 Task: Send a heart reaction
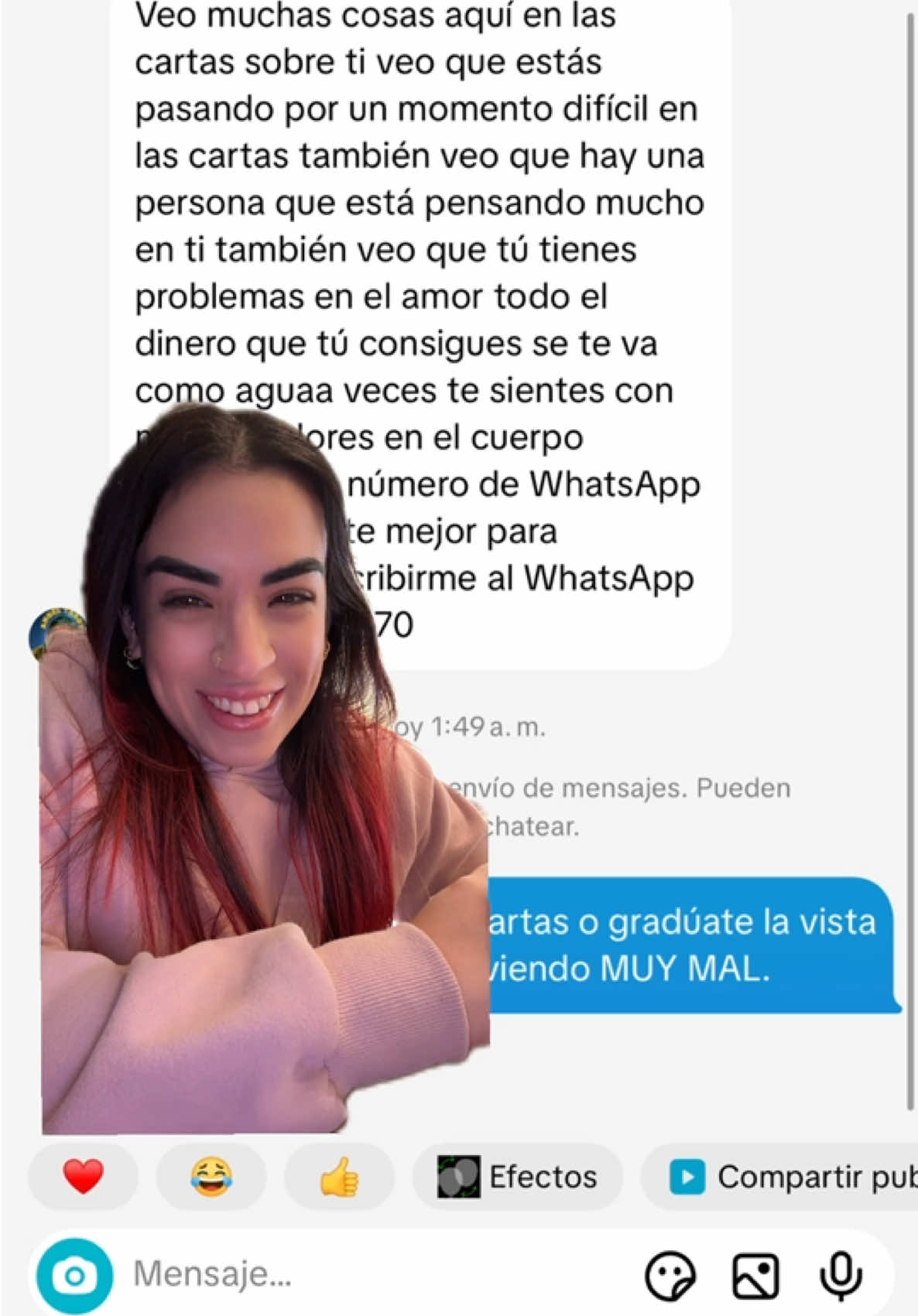click(x=82, y=1178)
